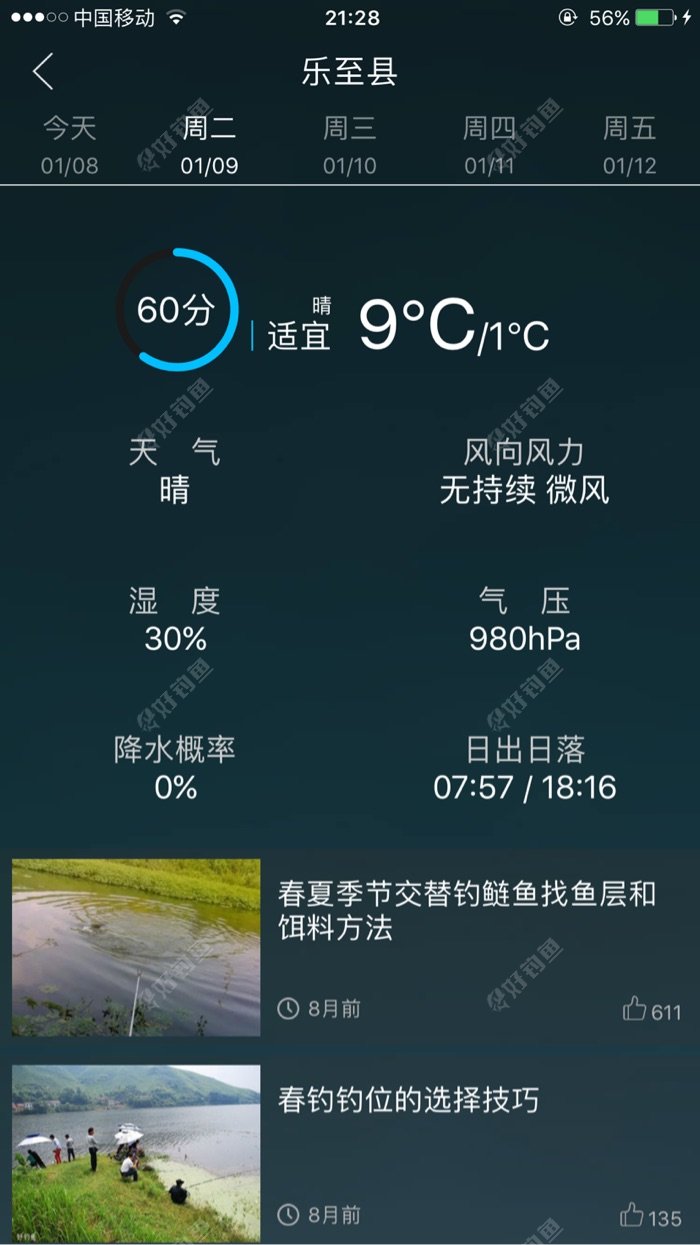Switch to the 今天 01/08 tab
This screenshot has height=1245, width=700.
point(70,146)
